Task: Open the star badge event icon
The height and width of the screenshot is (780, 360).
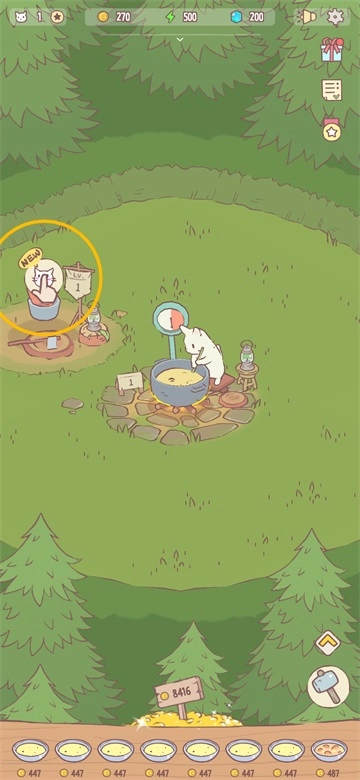Action: tap(331, 131)
